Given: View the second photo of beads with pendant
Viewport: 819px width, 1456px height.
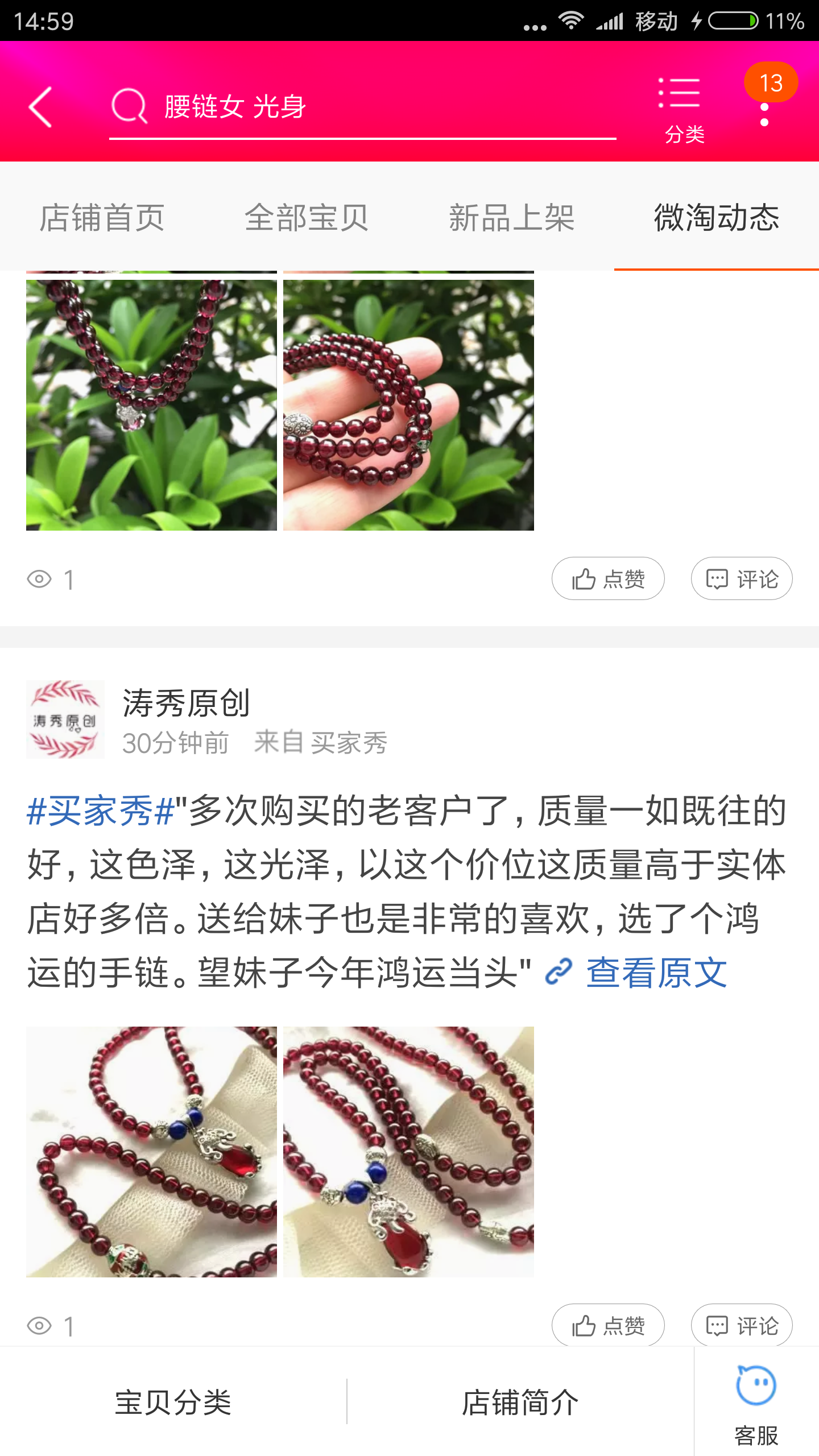Looking at the screenshot, I should (408, 1152).
